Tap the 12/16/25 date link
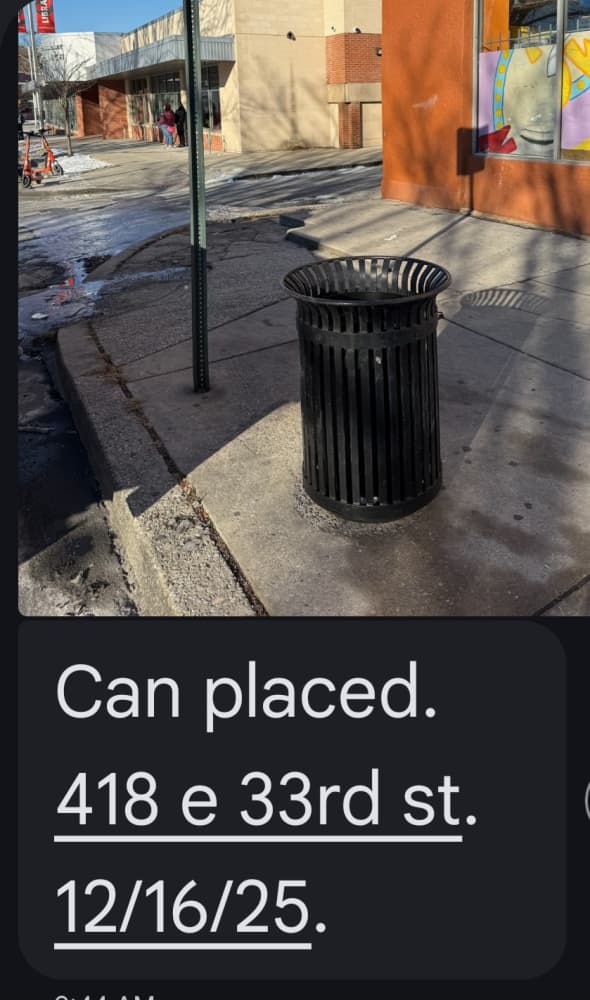 coord(183,909)
